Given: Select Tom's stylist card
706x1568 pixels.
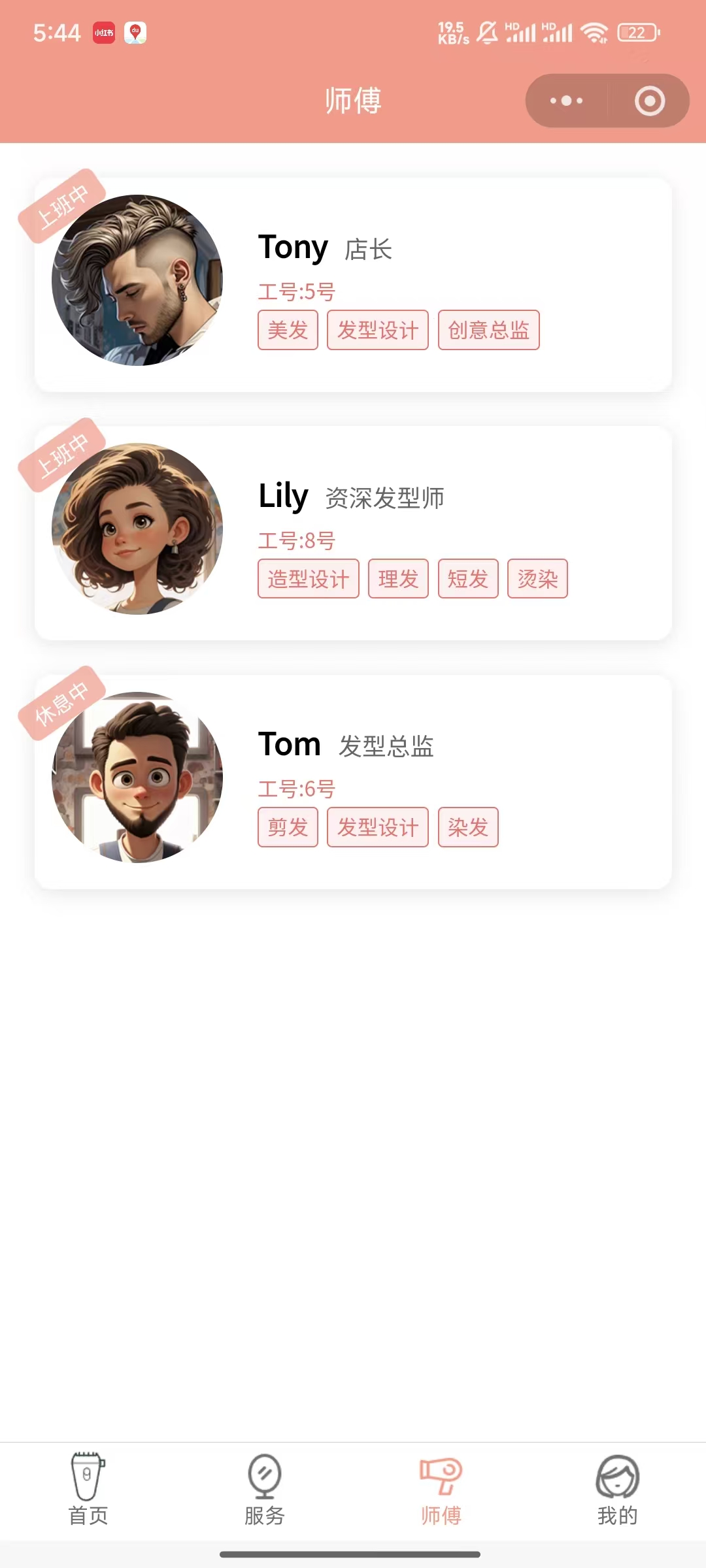Looking at the screenshot, I should (x=353, y=781).
